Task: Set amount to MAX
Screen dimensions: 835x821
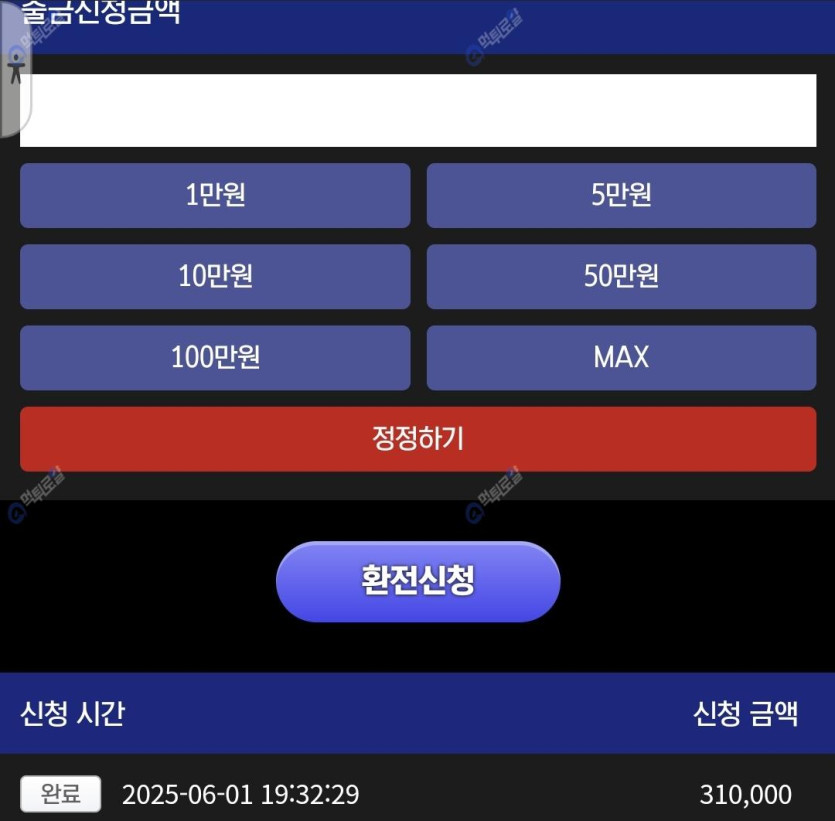Action: (621, 357)
